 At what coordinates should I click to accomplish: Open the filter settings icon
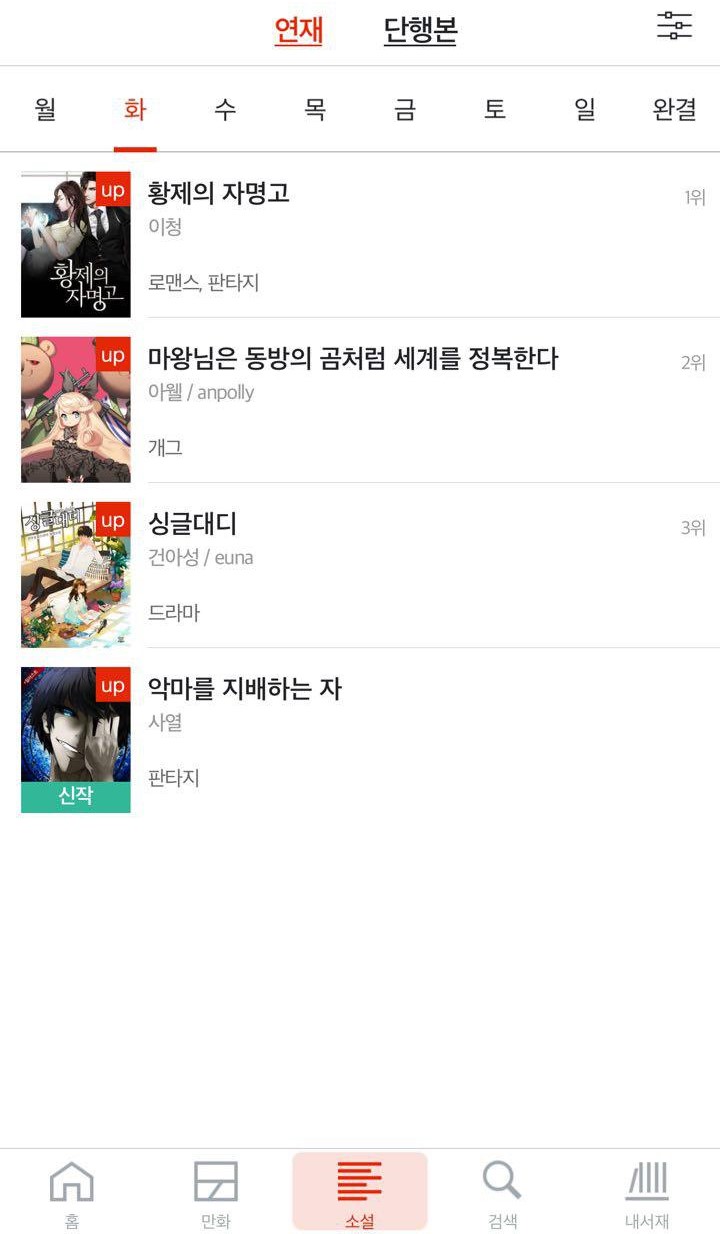(x=674, y=27)
